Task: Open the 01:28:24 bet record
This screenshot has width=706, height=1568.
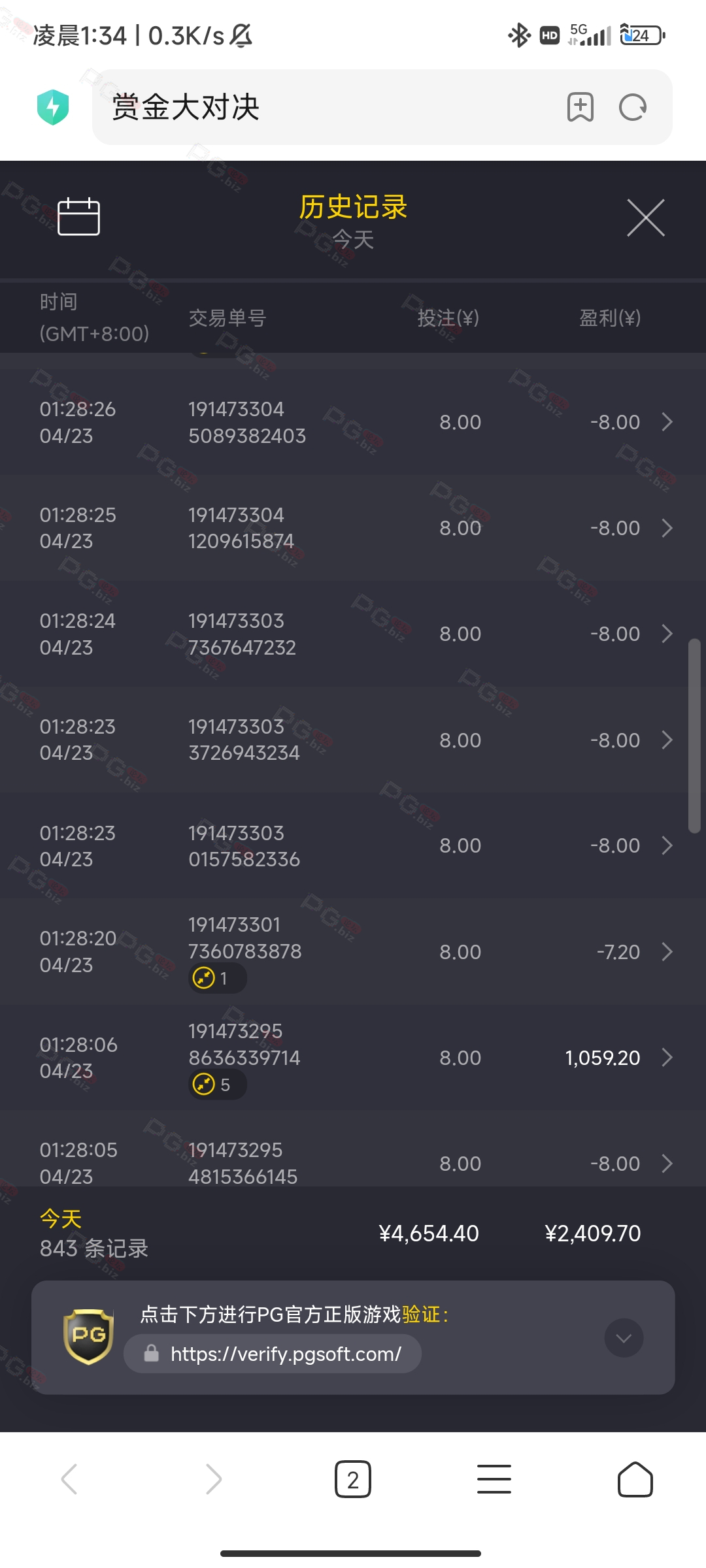Action: click(353, 634)
